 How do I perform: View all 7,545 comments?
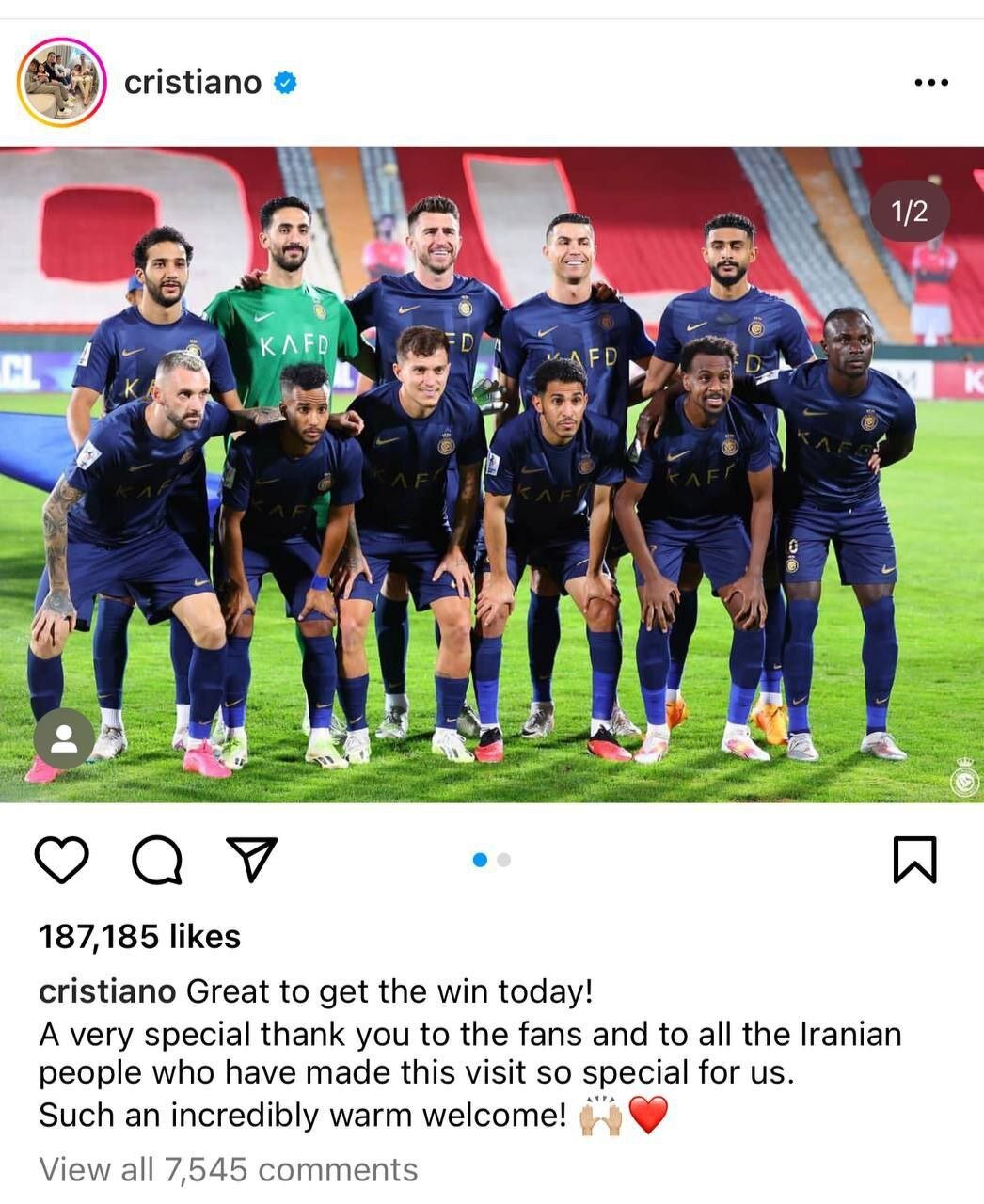tap(229, 1169)
